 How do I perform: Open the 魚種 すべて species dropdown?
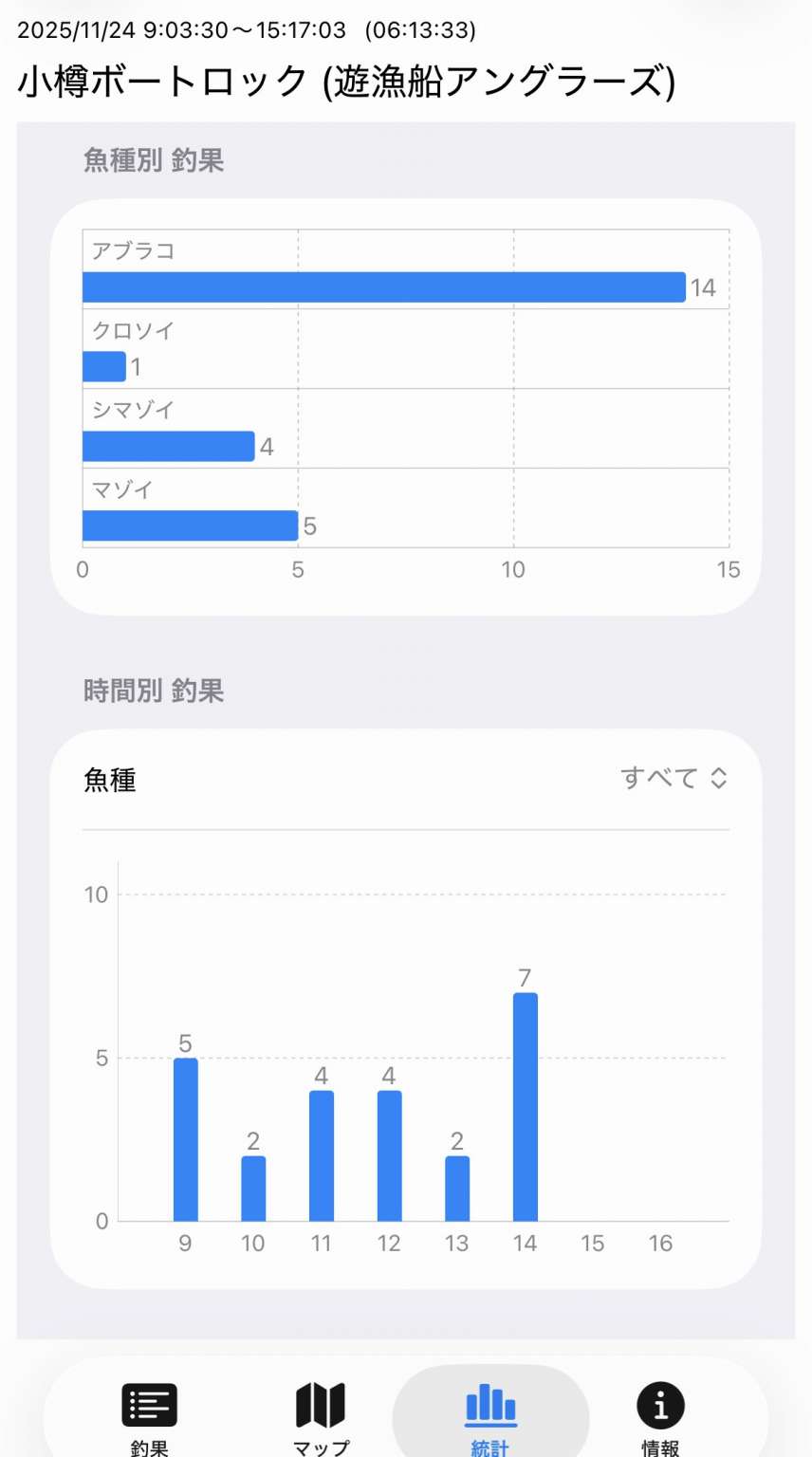(x=674, y=779)
